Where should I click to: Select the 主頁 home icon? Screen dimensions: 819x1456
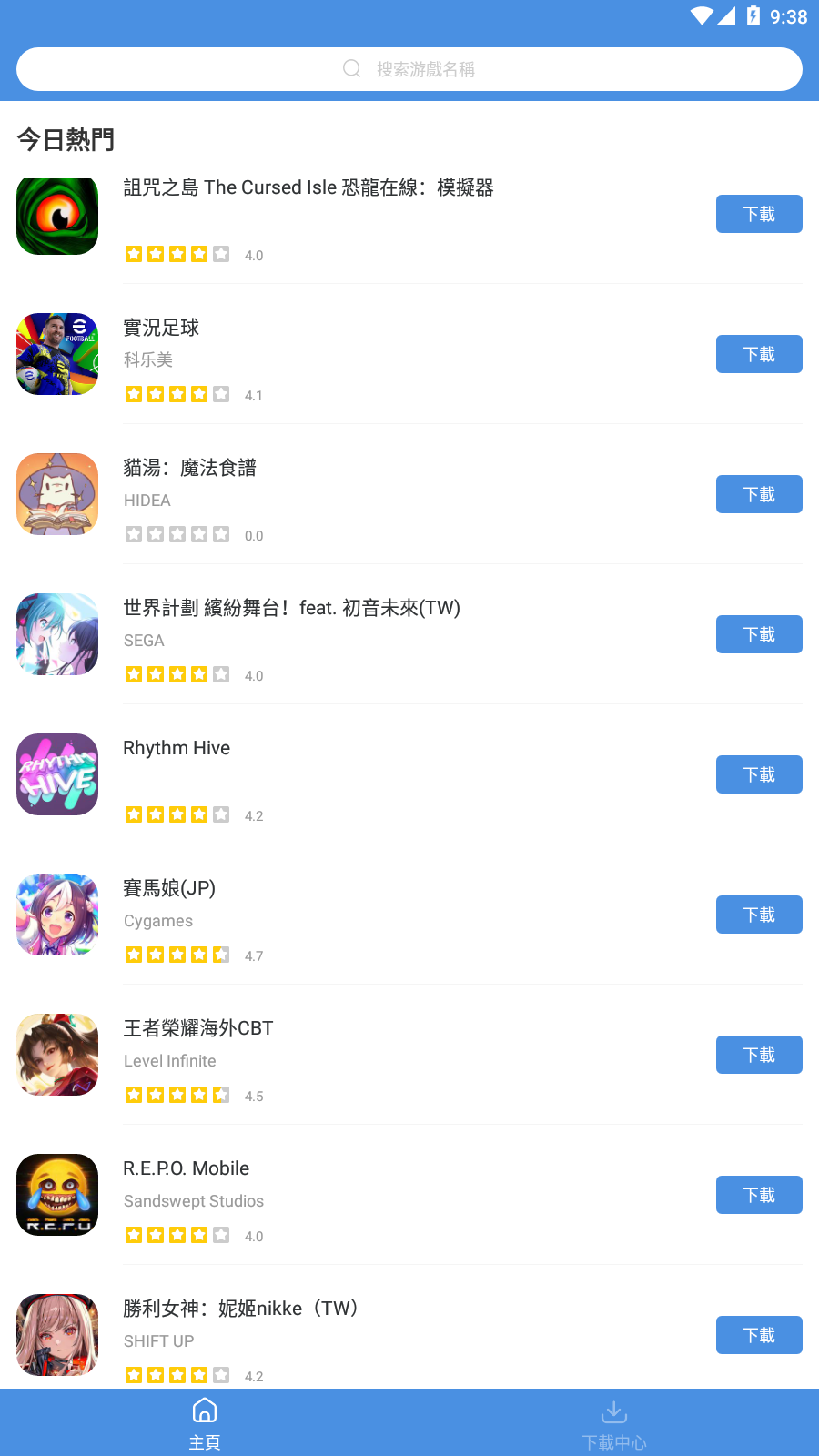[205, 1409]
